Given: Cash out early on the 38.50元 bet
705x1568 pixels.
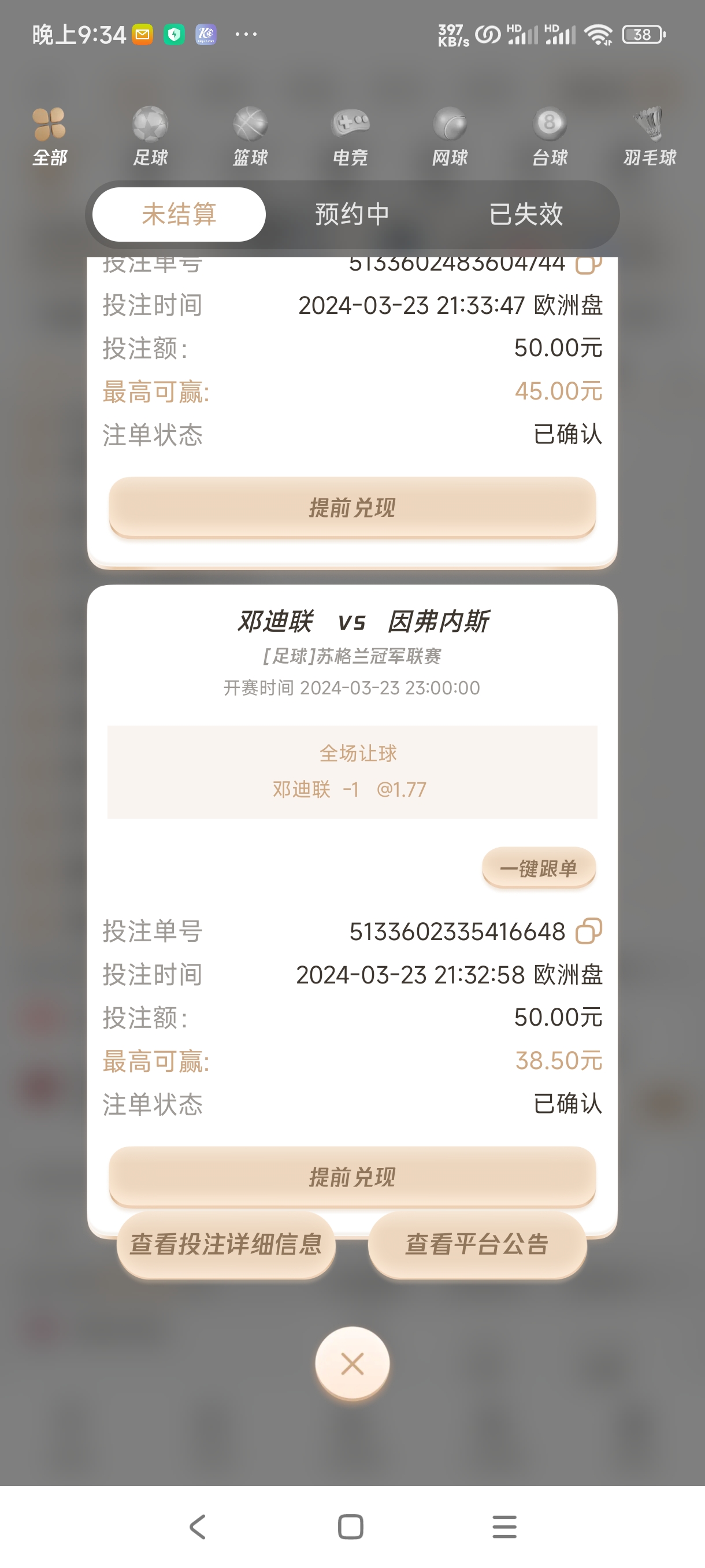Looking at the screenshot, I should [x=352, y=1177].
